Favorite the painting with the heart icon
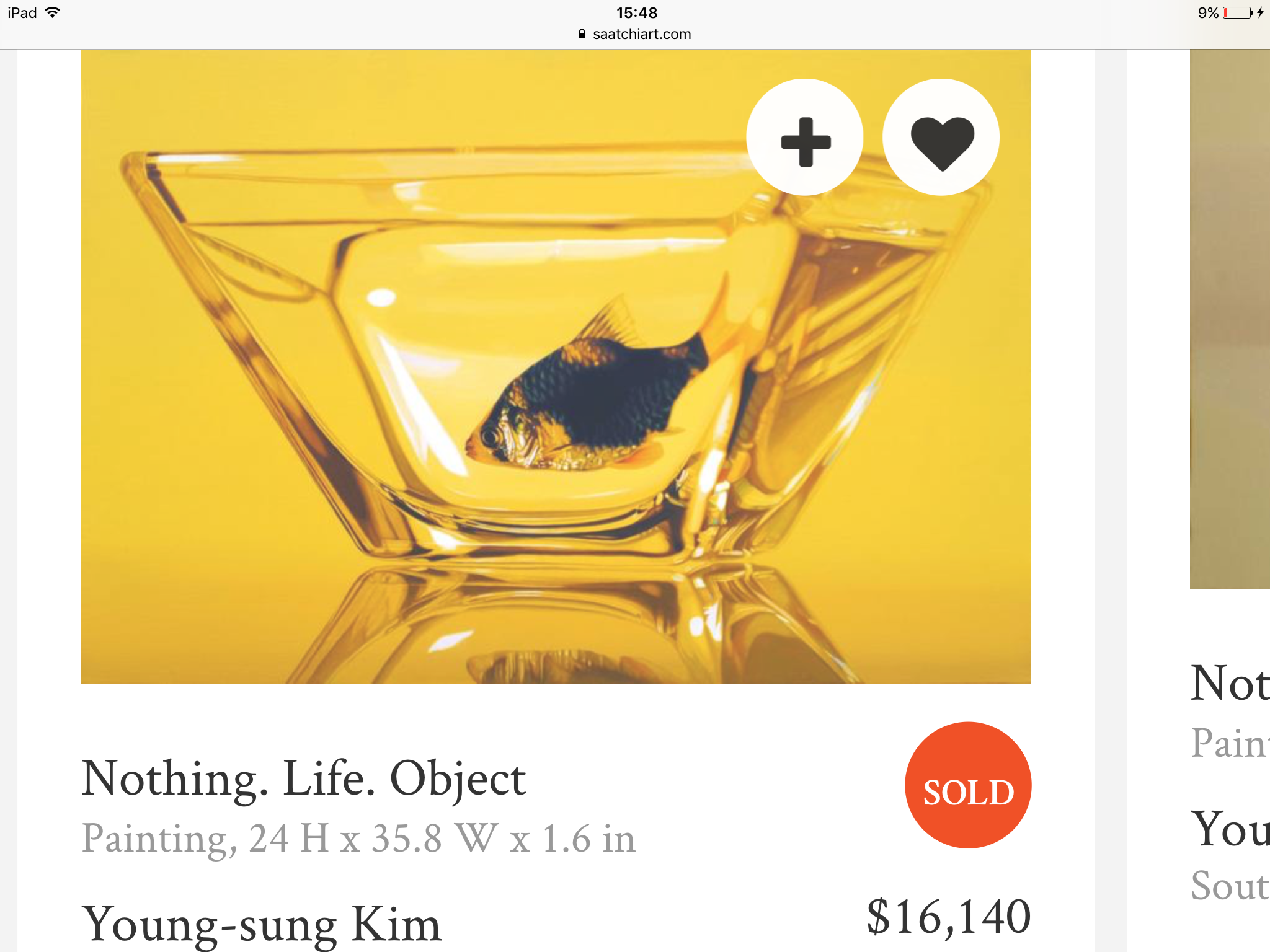The height and width of the screenshot is (952, 1270). coord(941,138)
